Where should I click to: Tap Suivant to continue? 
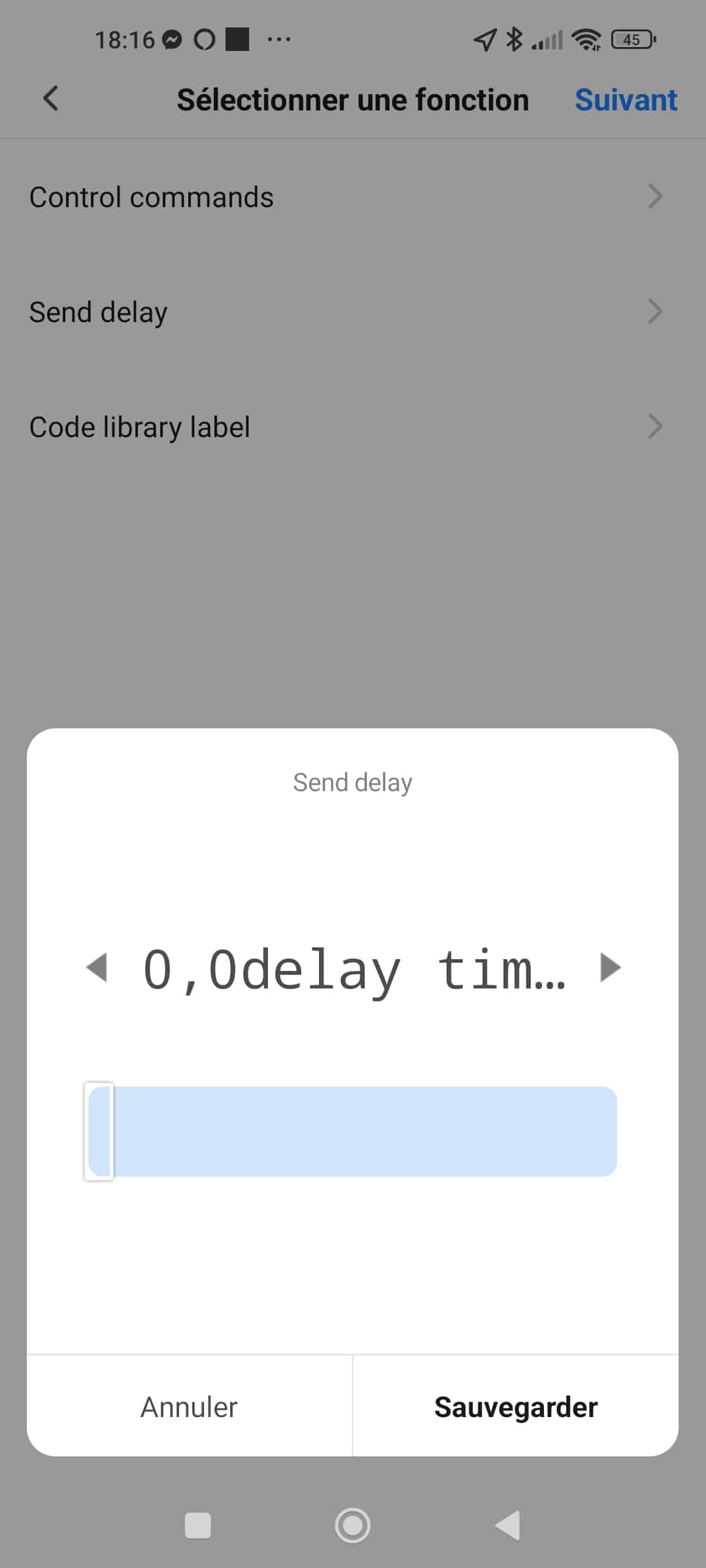pyautogui.click(x=626, y=100)
